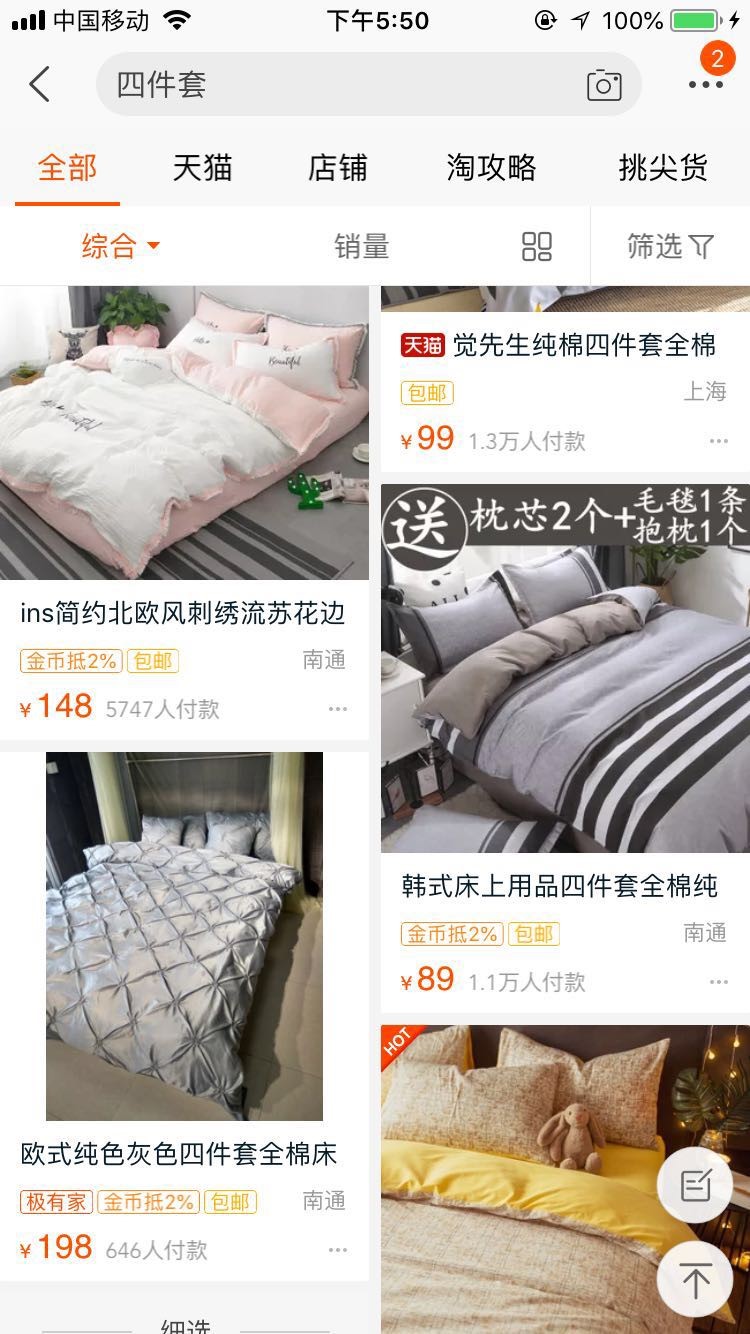Image resolution: width=750 pixels, height=1334 pixels.
Task: Tap the 四件套 search field
Action: 340,85
